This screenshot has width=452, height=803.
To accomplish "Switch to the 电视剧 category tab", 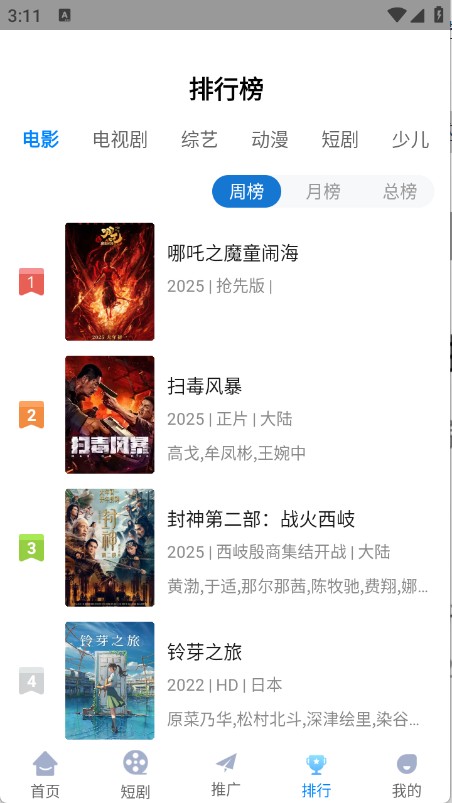I will [120, 139].
